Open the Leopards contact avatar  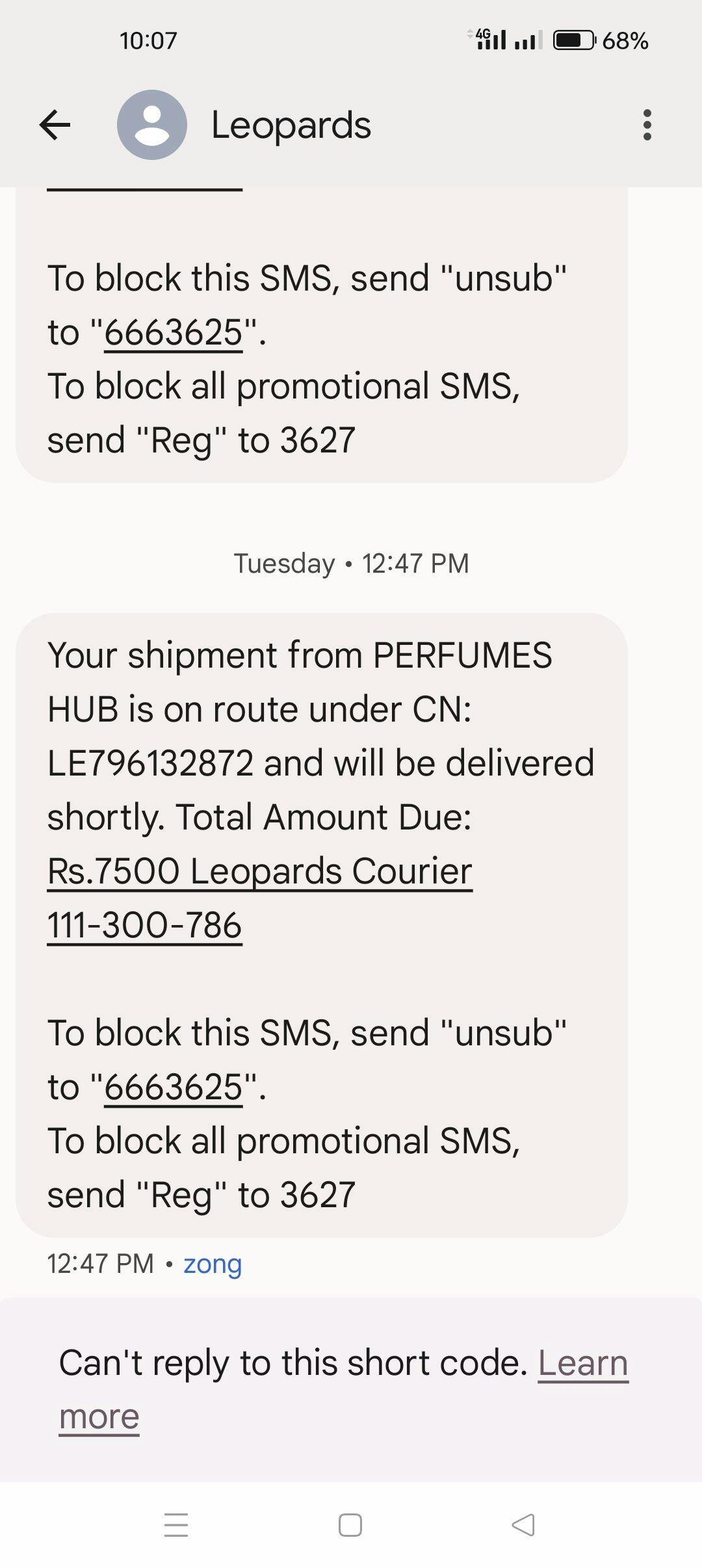point(151,125)
